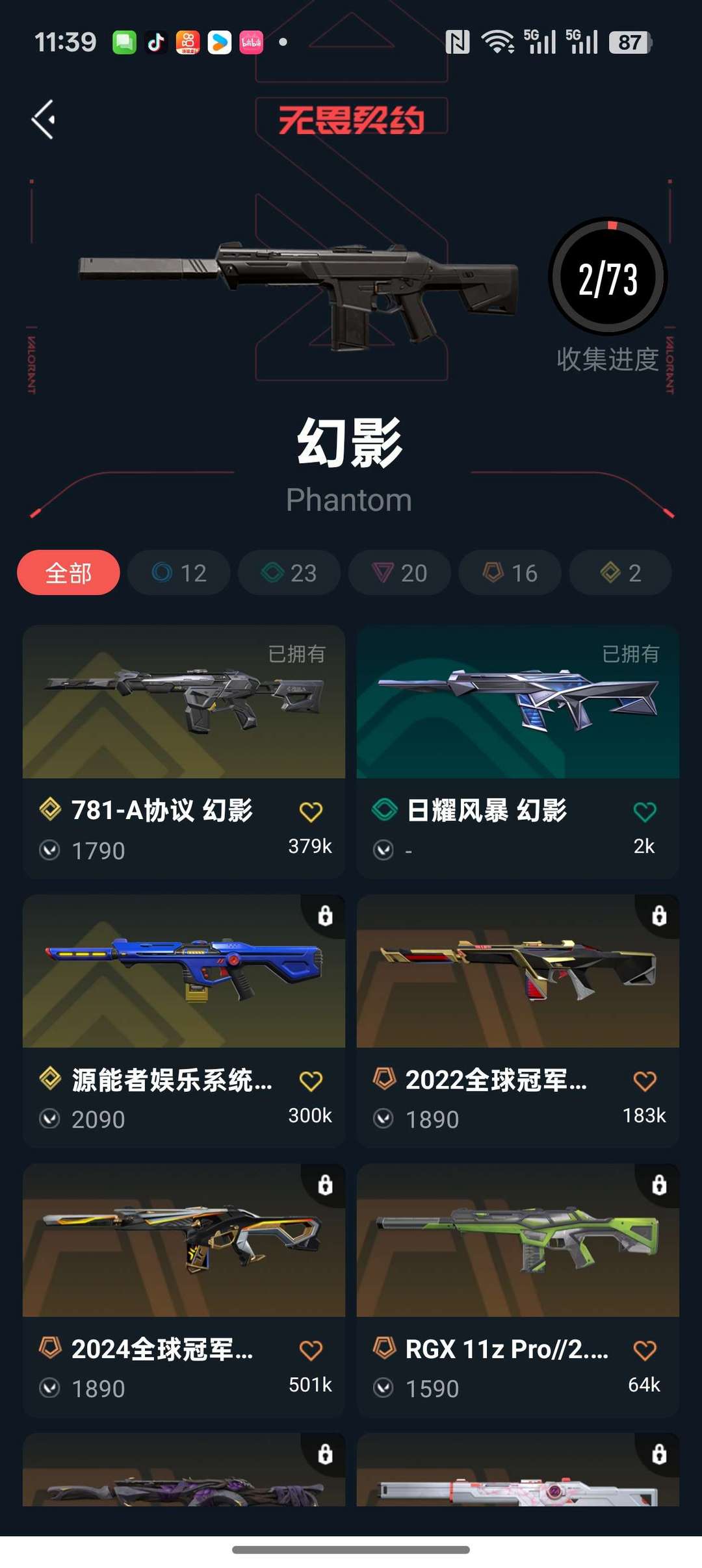Like the 源能者娱乐系统 skin

tap(311, 1081)
